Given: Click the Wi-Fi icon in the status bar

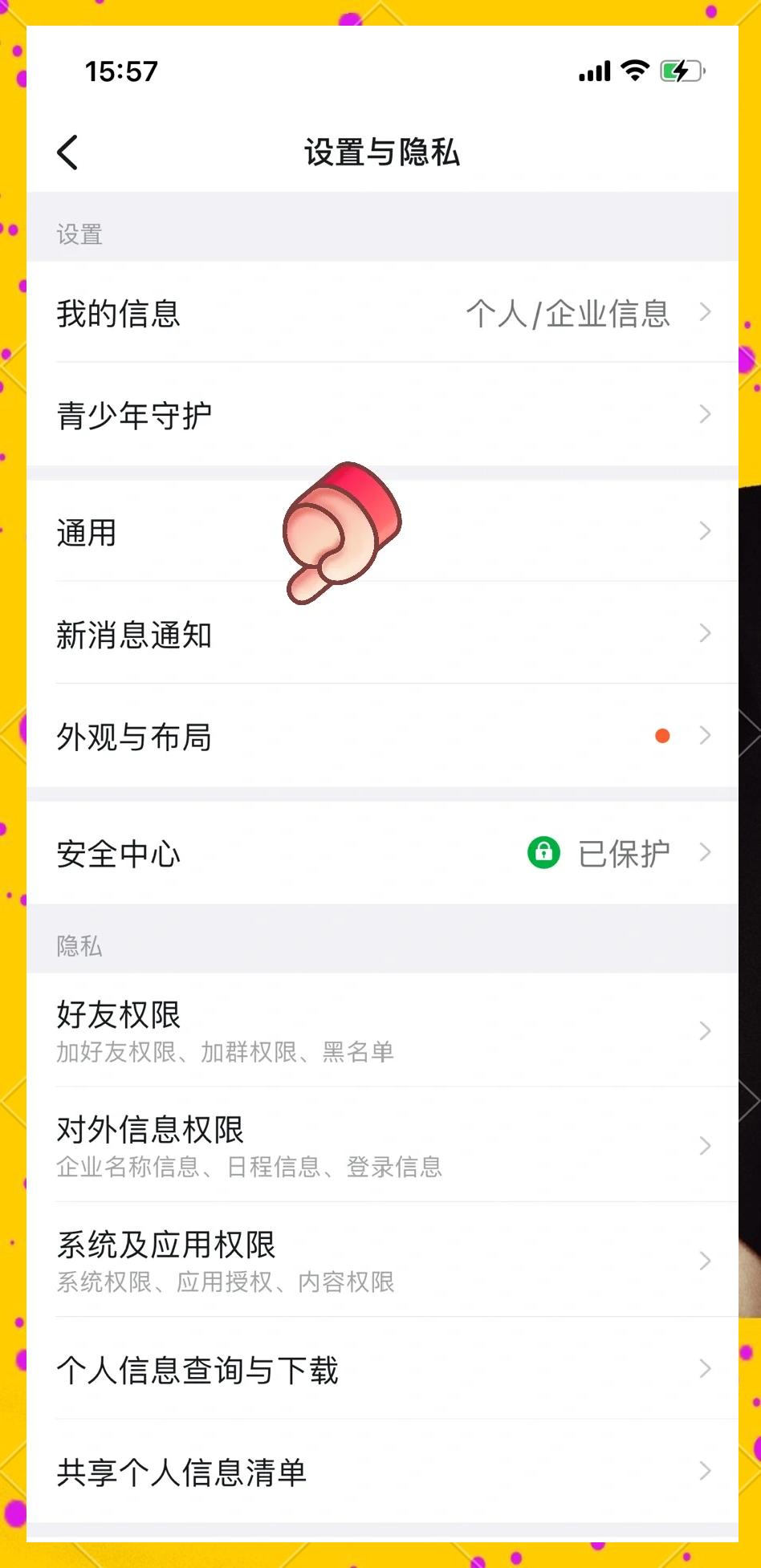Looking at the screenshot, I should click(633, 71).
